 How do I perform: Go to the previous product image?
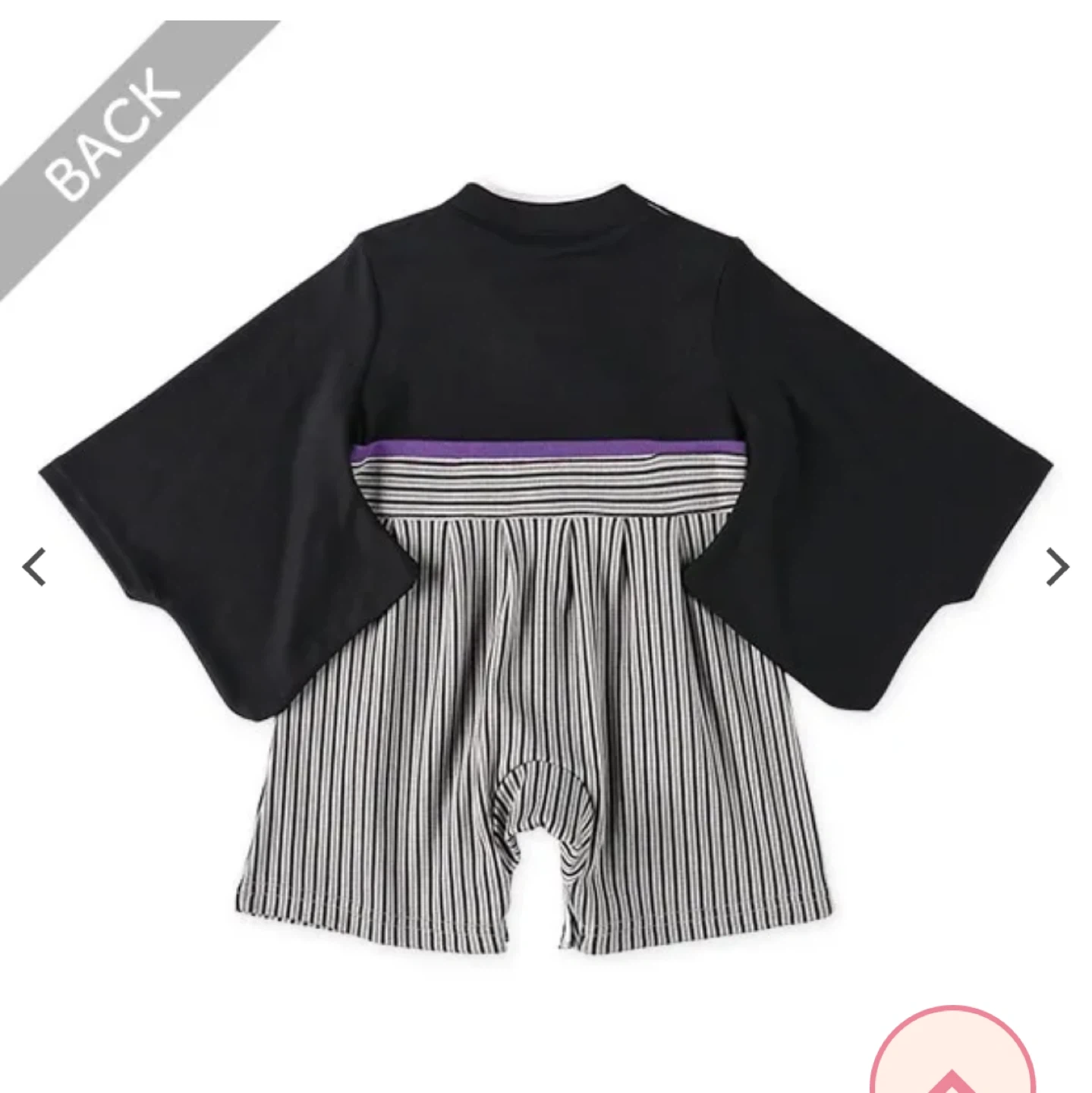click(x=34, y=567)
